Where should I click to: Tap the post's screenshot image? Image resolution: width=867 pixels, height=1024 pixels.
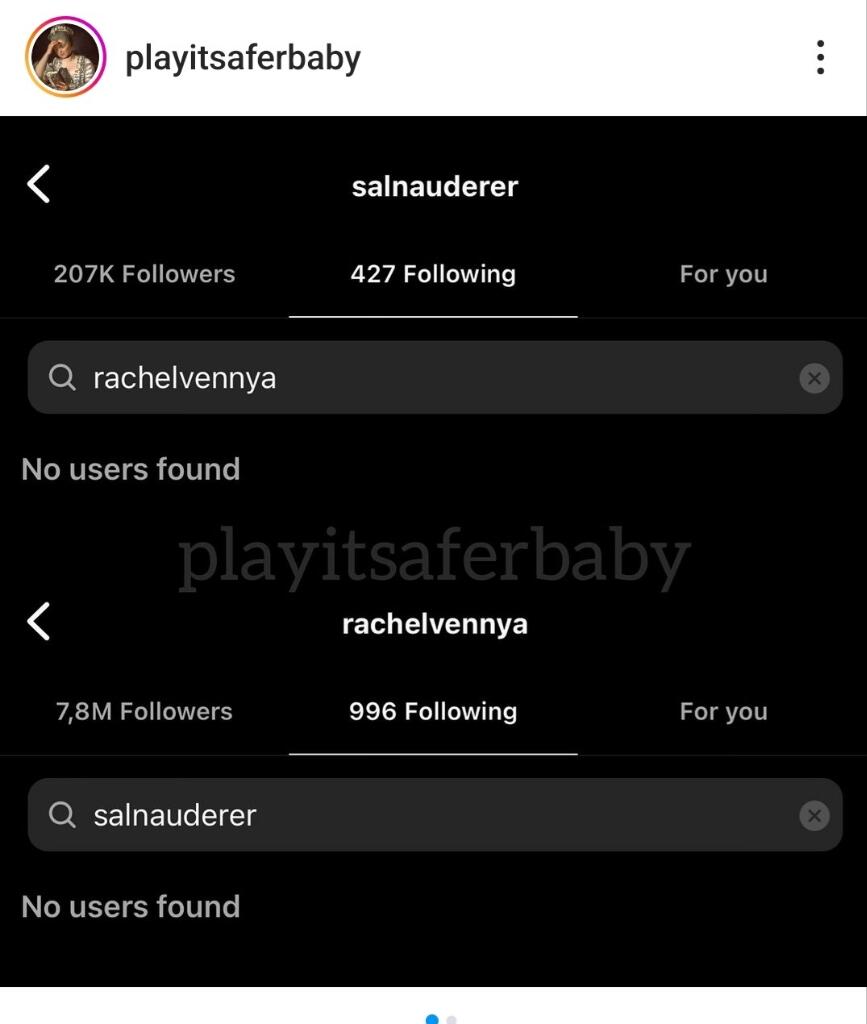coord(433,550)
